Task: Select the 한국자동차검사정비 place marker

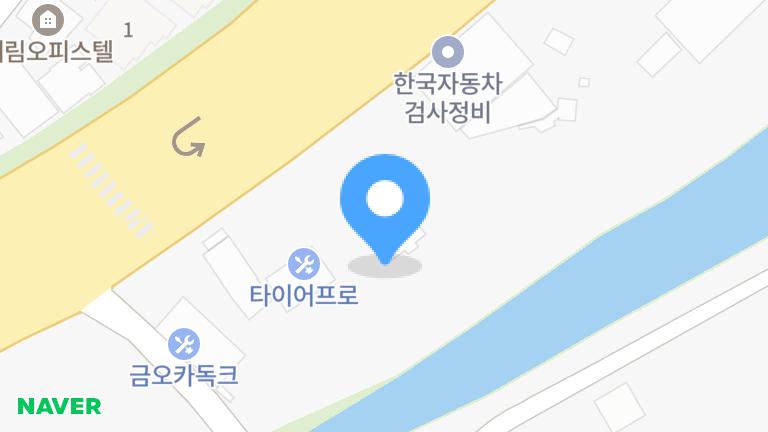Action: coord(447,51)
